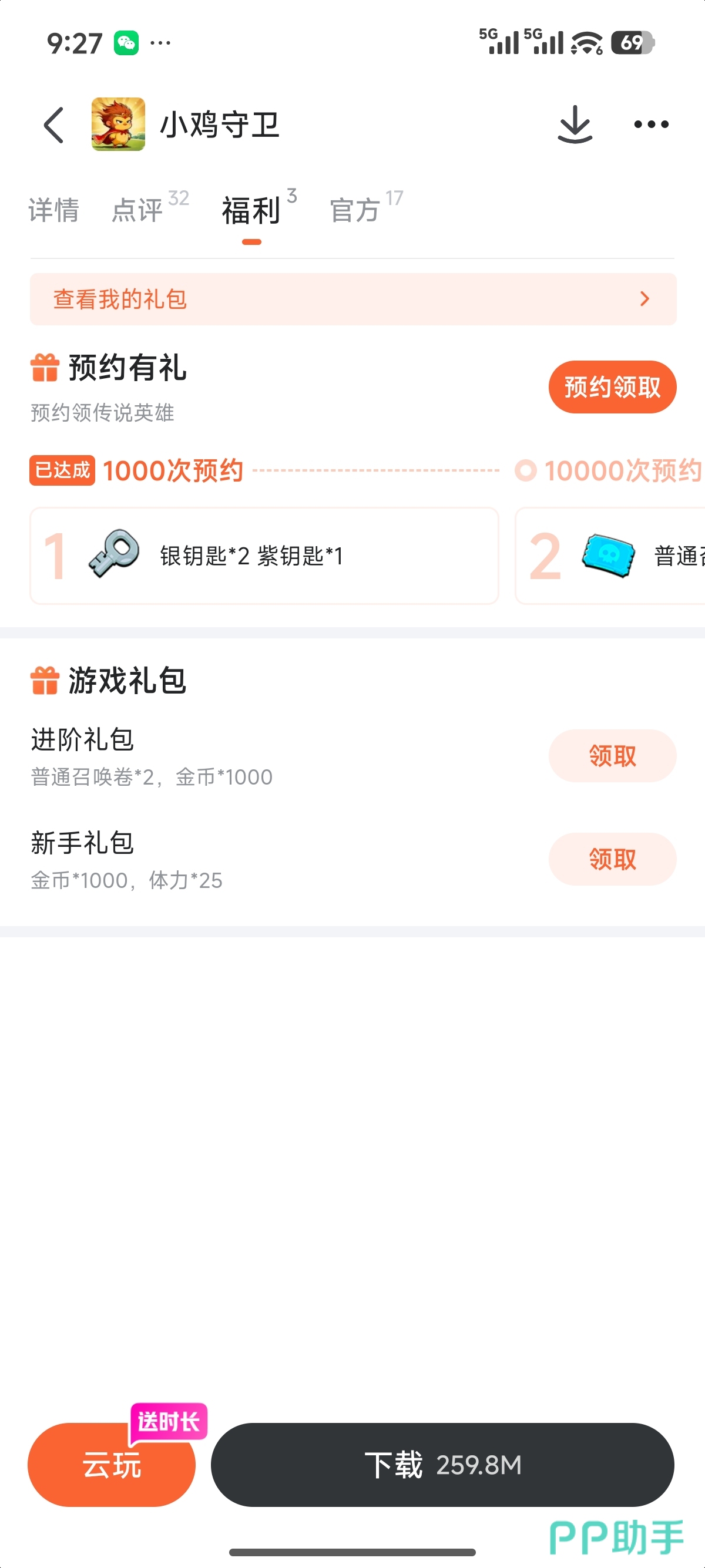Claim the 新手礼包 gift

612,859
